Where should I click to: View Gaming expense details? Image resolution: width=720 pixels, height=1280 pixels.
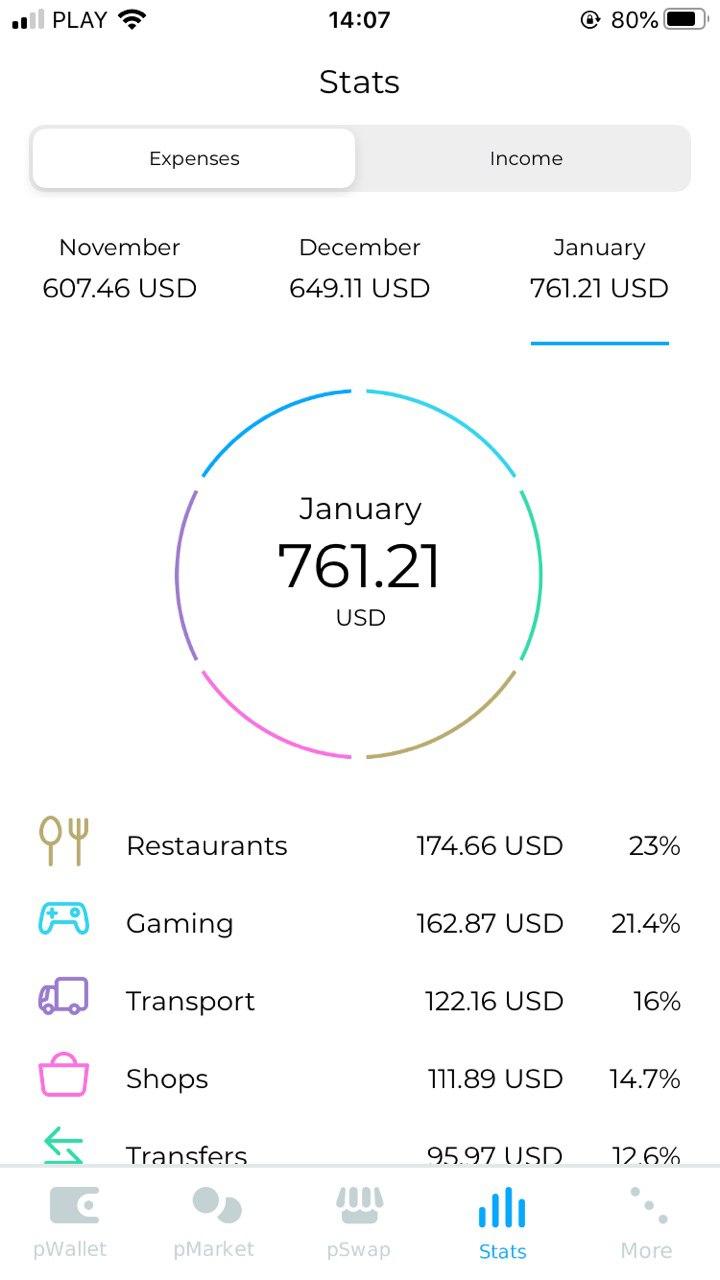359,923
